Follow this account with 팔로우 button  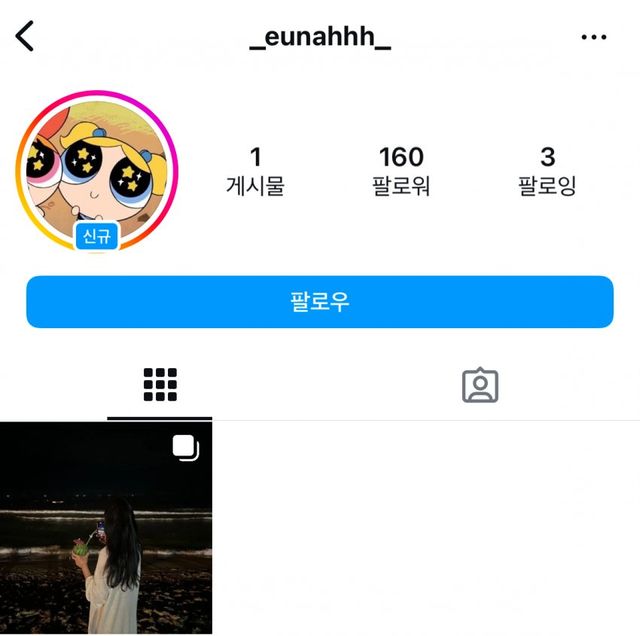pyautogui.click(x=320, y=302)
